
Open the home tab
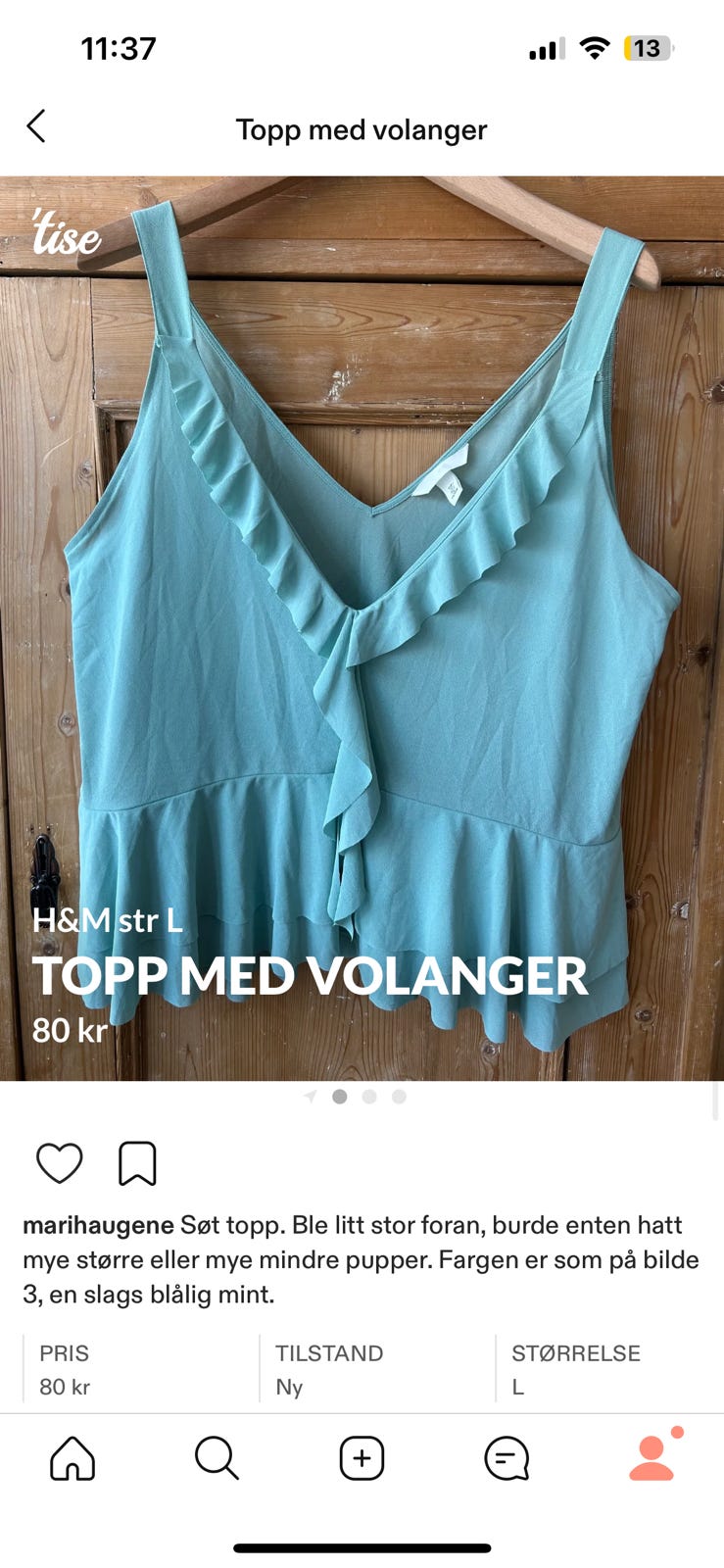(x=72, y=1458)
